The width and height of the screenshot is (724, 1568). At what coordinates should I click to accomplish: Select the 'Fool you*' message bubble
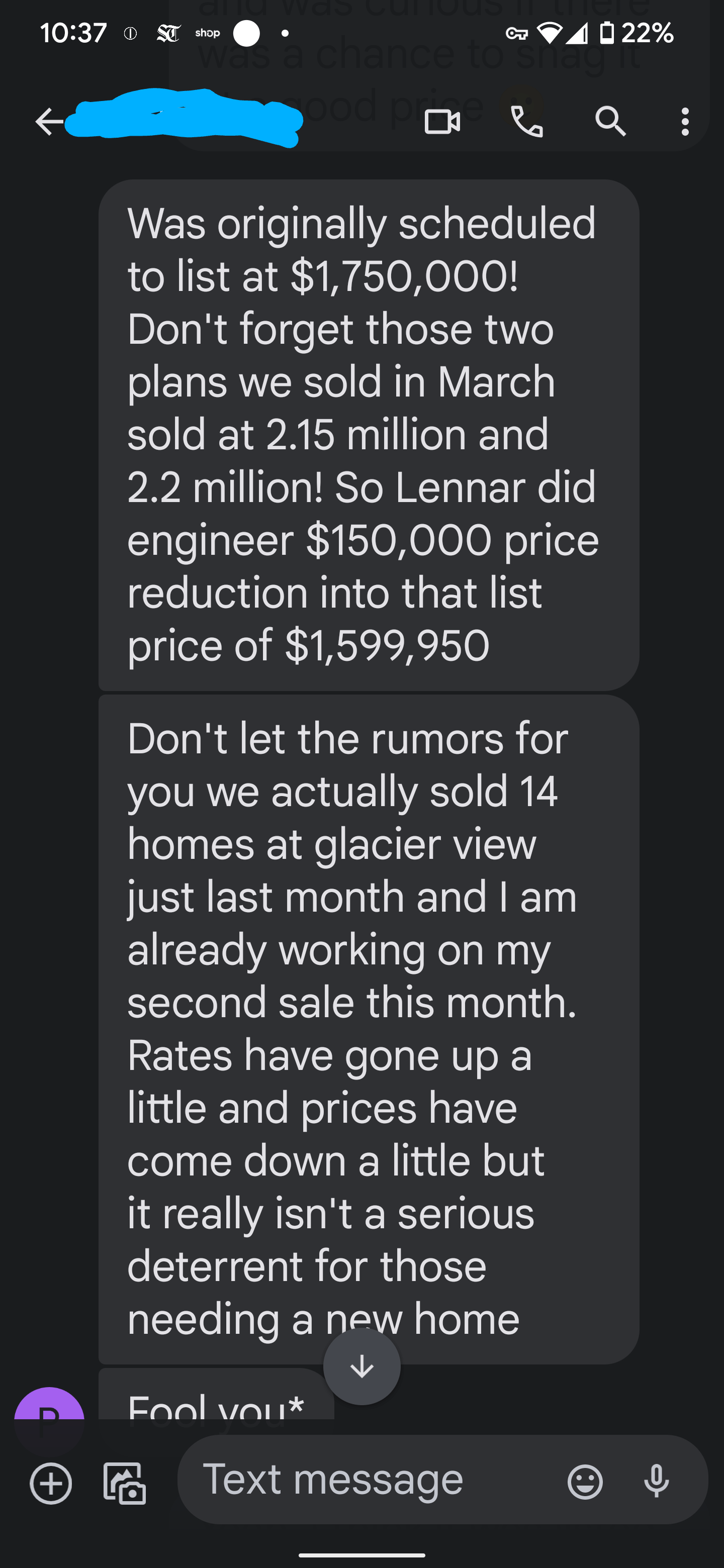213,1406
